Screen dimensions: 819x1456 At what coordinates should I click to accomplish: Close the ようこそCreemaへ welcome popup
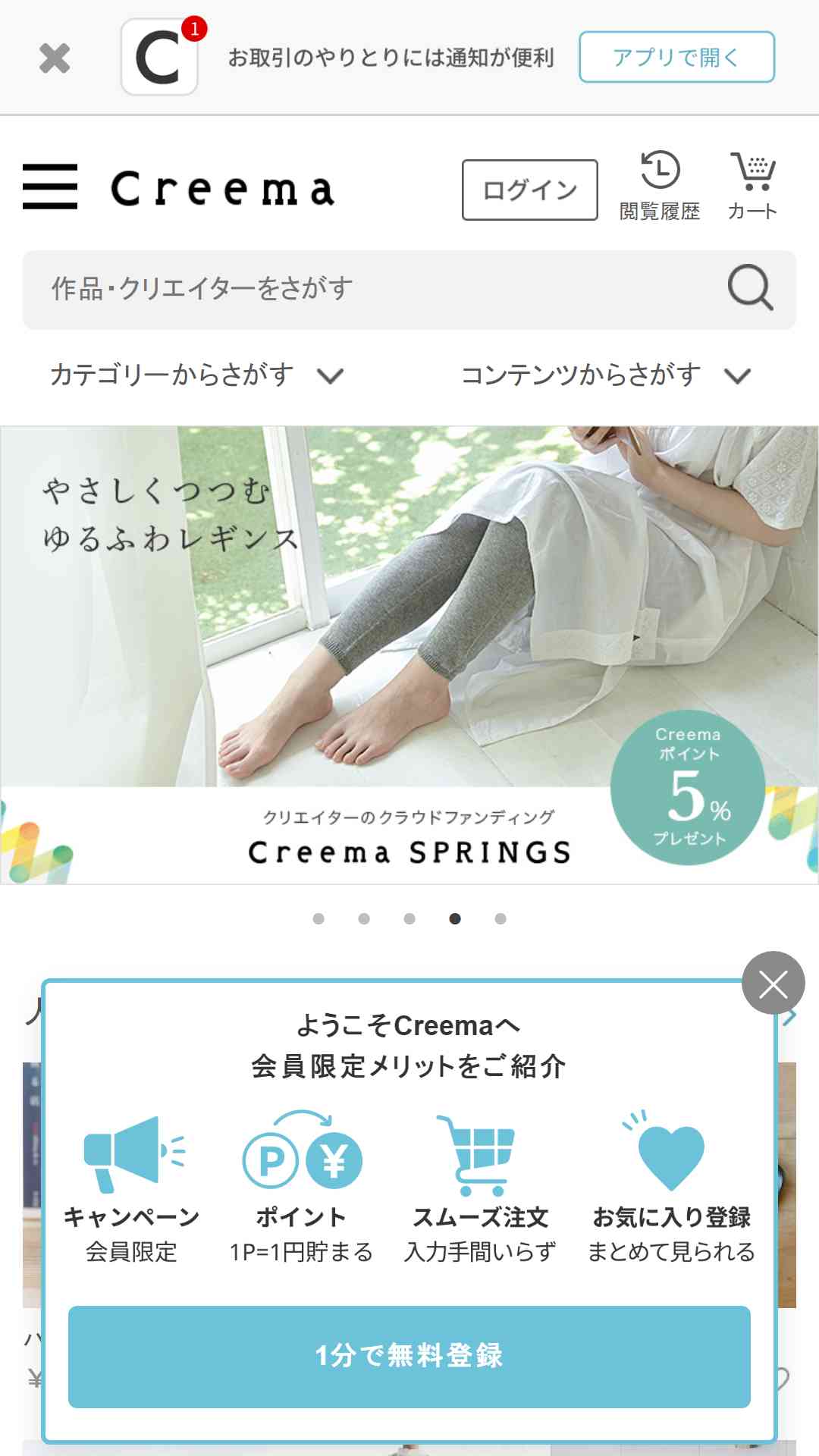(773, 984)
